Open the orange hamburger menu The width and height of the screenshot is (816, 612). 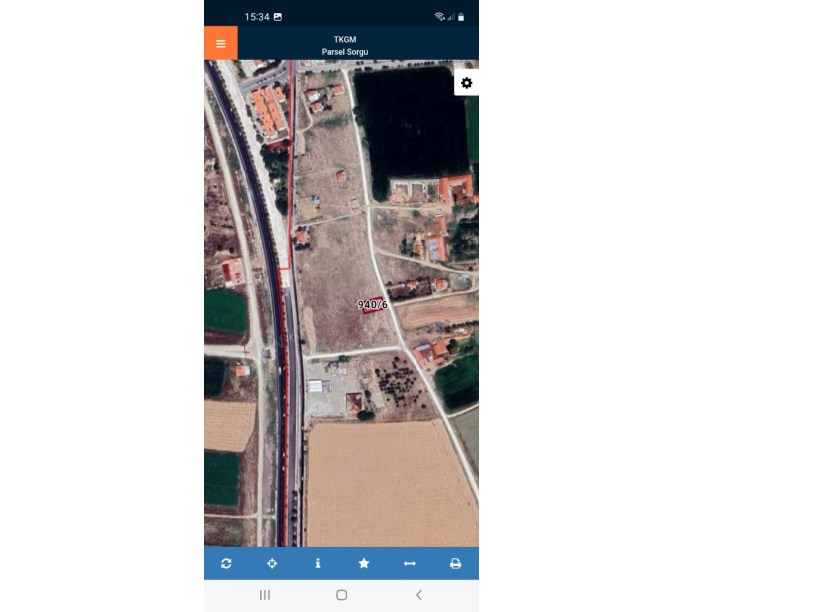(220, 44)
